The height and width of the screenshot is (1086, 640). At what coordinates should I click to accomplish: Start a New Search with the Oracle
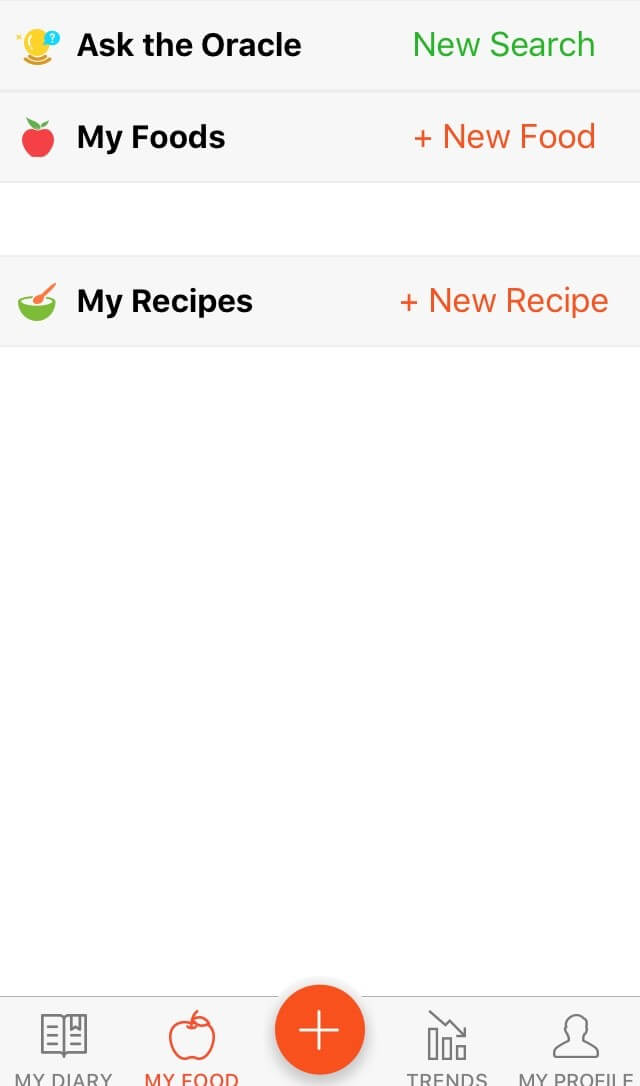504,45
